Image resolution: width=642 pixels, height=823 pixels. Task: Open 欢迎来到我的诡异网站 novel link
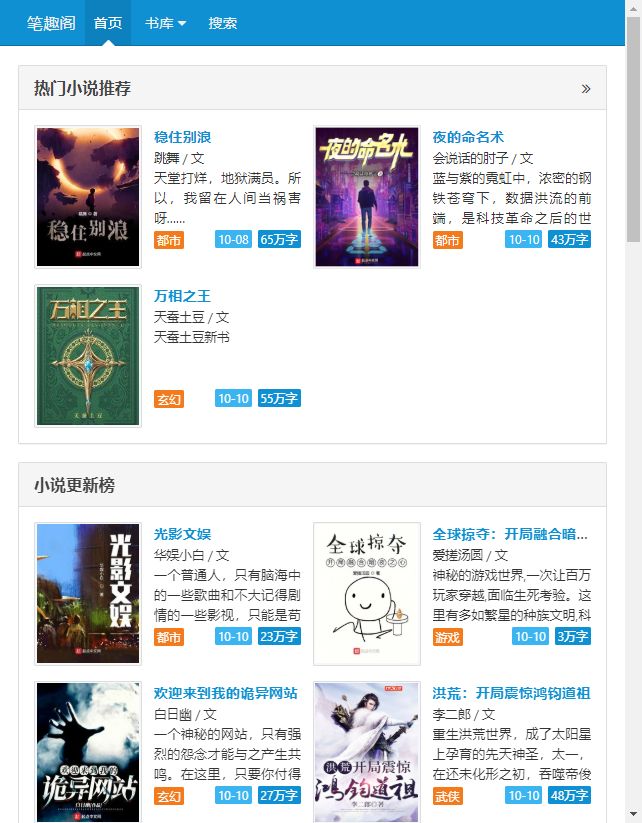click(226, 693)
